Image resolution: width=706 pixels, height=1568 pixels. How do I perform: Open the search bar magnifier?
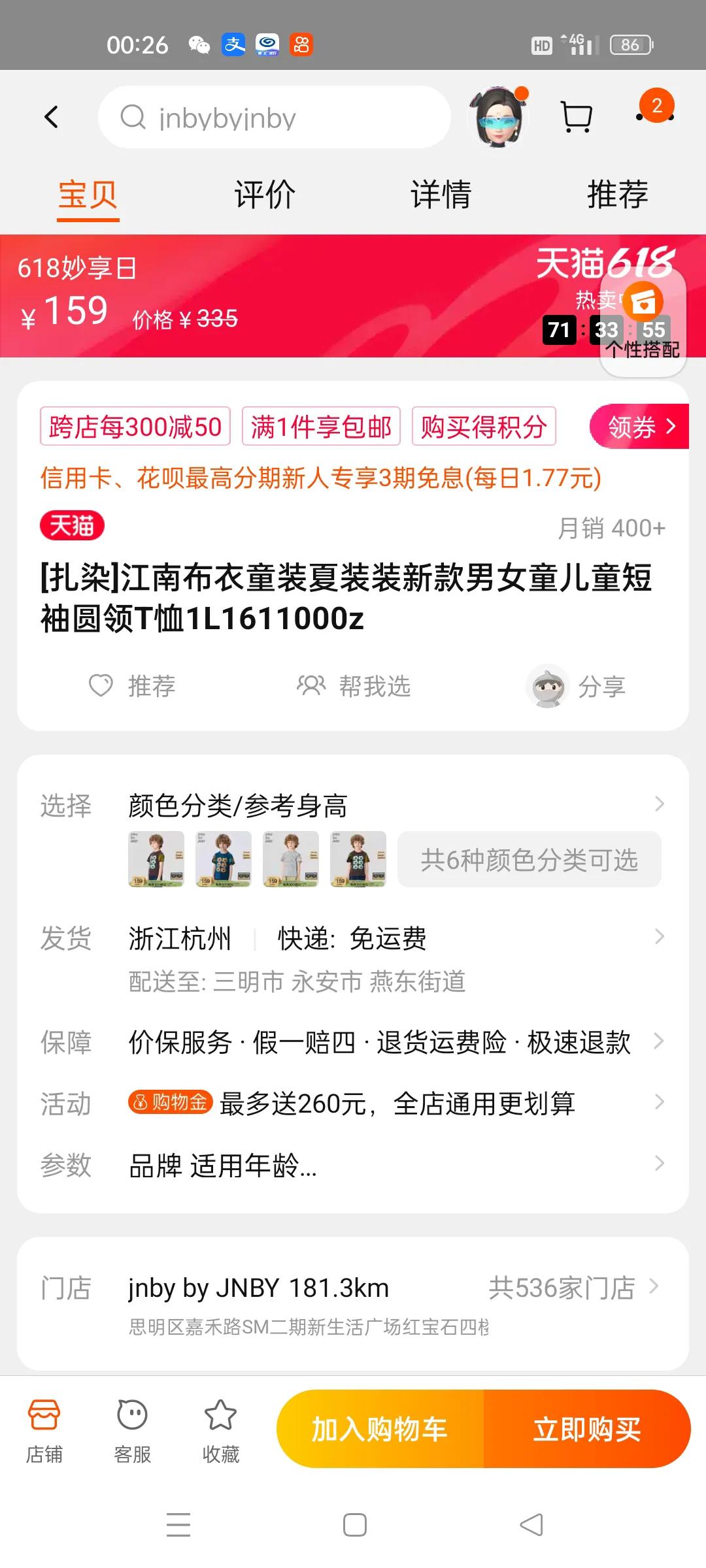click(x=134, y=118)
